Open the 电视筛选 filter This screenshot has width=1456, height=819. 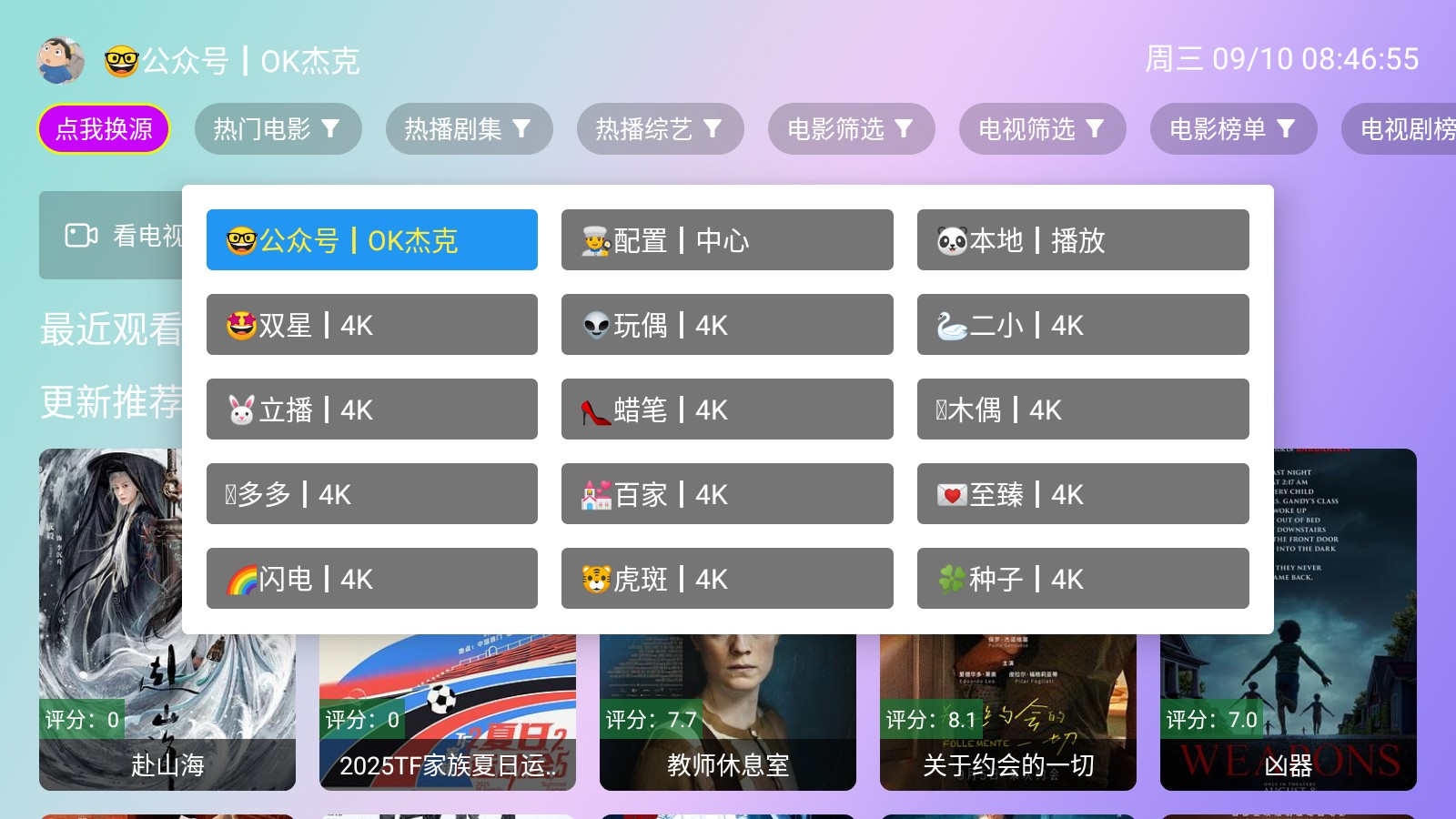pyautogui.click(x=1042, y=129)
